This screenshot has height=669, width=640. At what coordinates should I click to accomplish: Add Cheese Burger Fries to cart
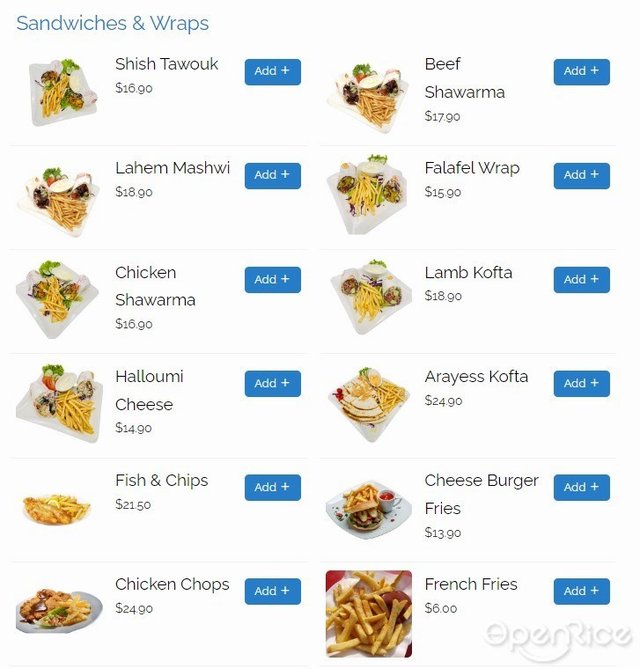pos(581,488)
